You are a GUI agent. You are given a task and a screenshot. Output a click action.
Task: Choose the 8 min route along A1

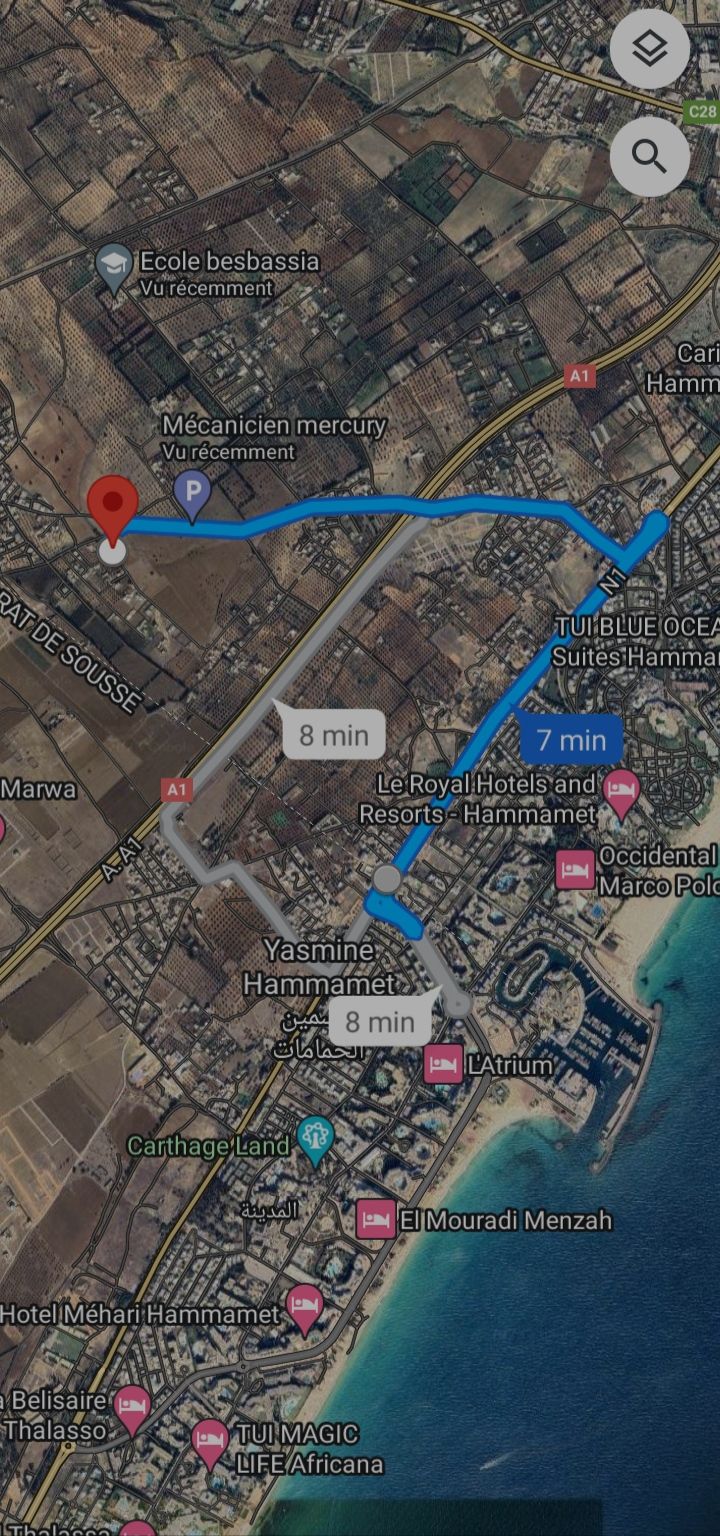pyautogui.click(x=334, y=735)
